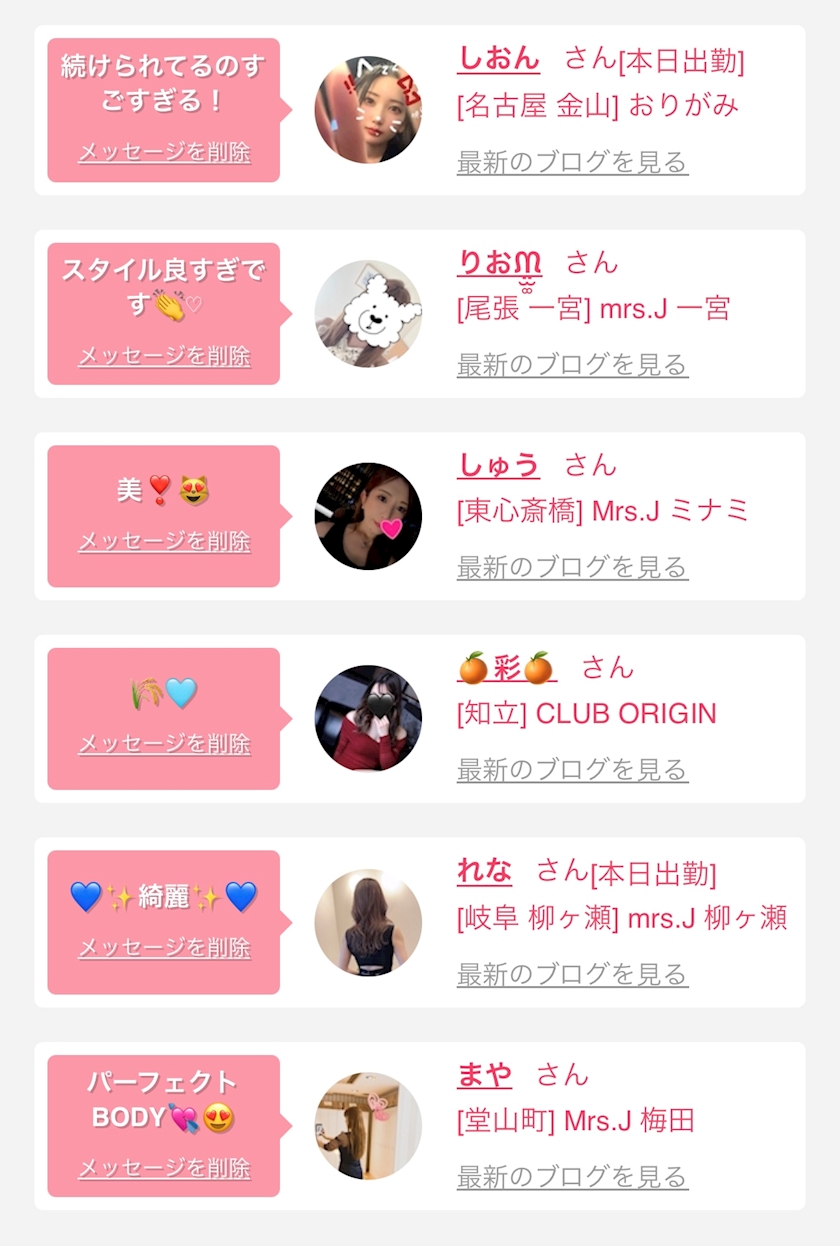View しおん's latest blog

pyautogui.click(x=572, y=162)
